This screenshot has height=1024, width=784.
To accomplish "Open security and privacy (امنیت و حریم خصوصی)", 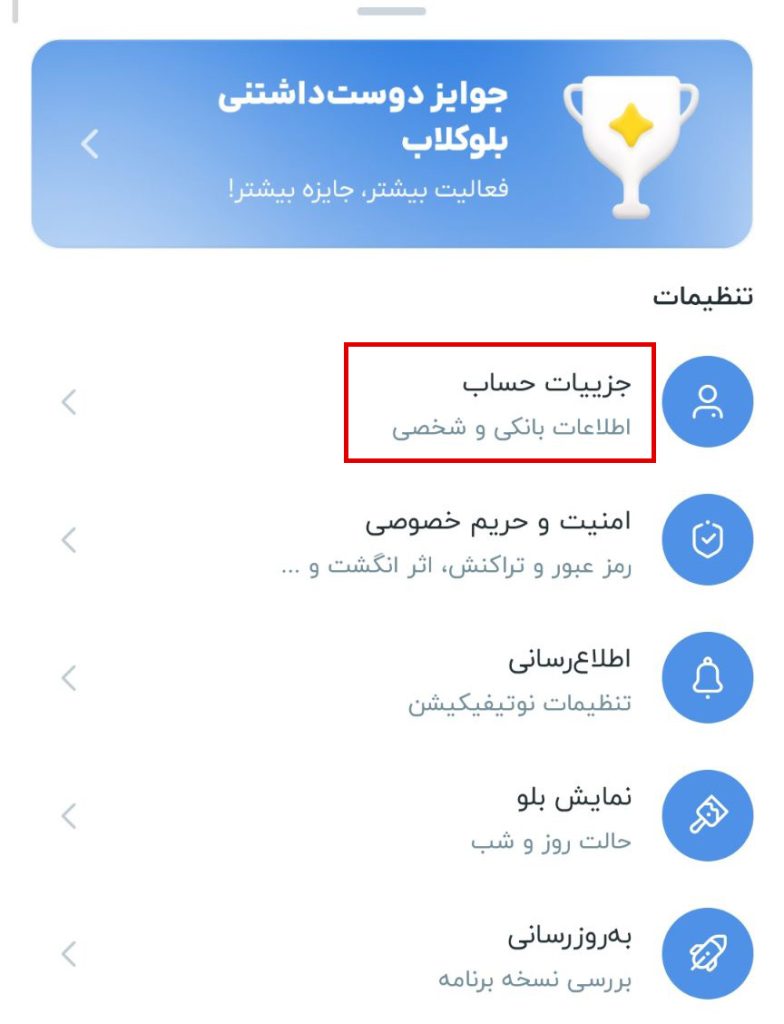I will [x=392, y=540].
